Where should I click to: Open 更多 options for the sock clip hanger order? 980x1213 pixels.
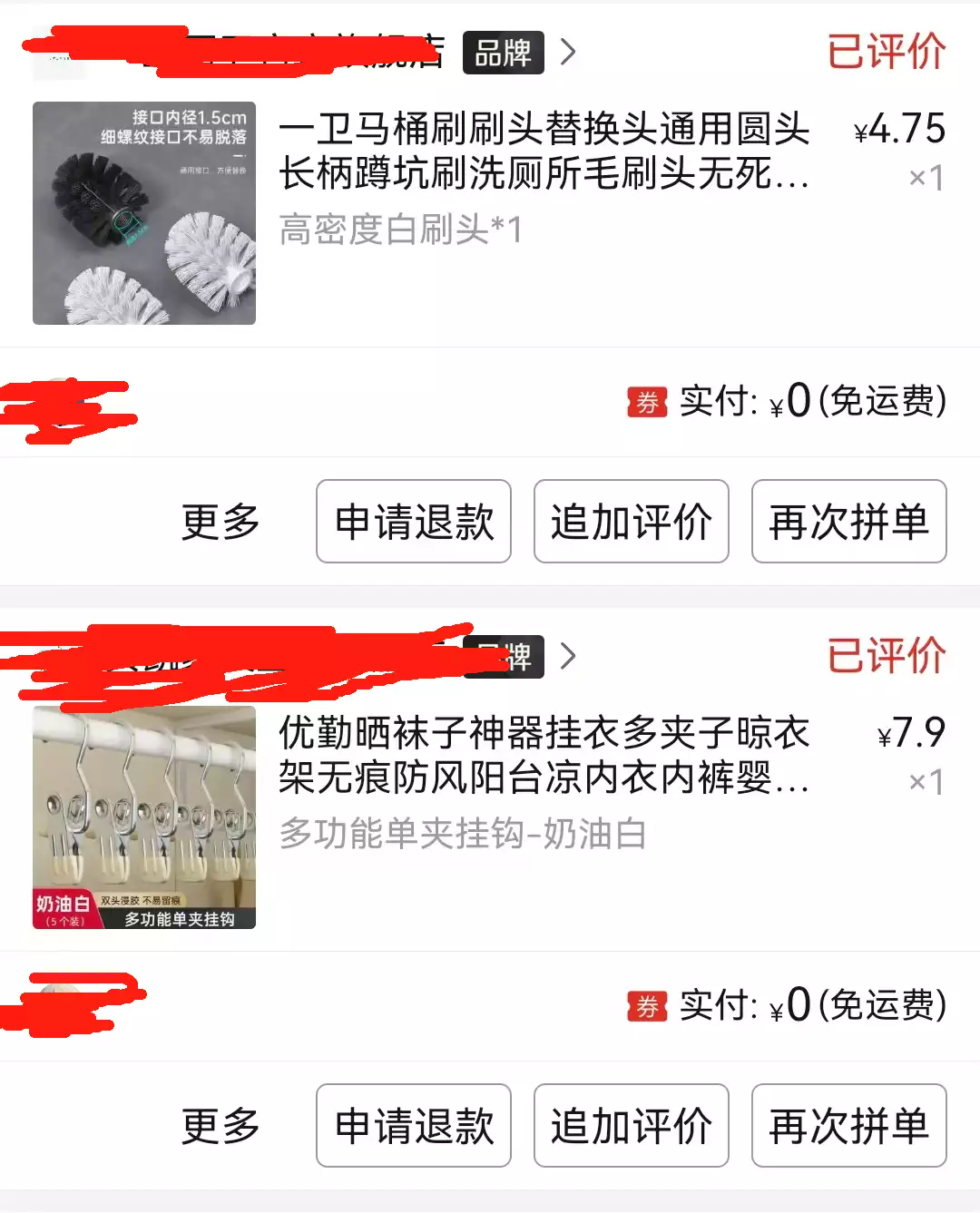point(220,1126)
